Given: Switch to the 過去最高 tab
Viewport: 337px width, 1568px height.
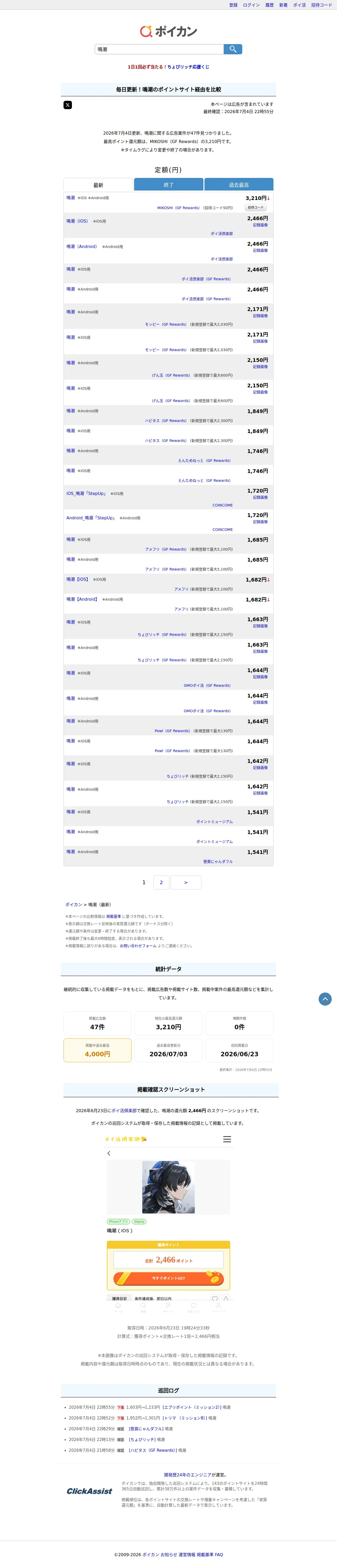Looking at the screenshot, I should 239,184.
